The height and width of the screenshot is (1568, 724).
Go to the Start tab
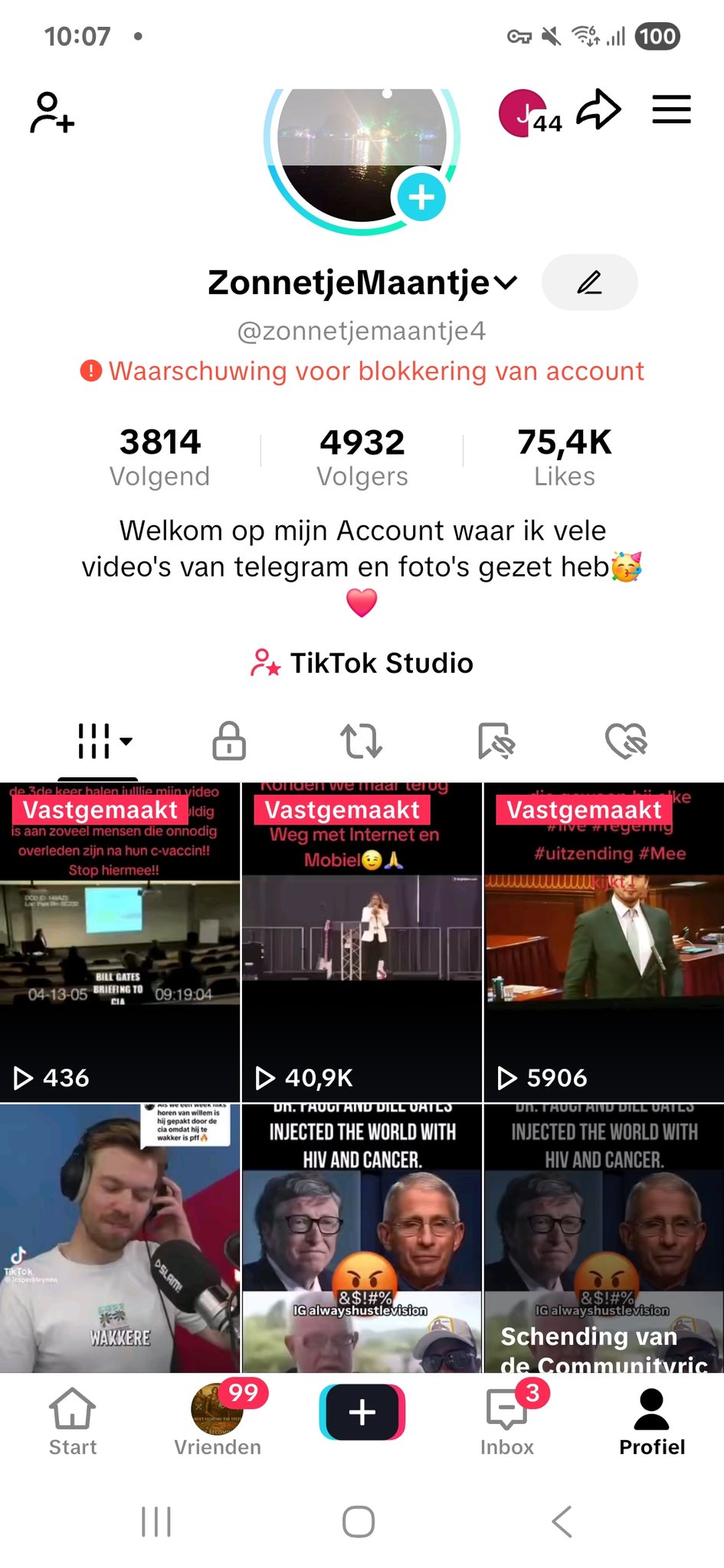73,1422
